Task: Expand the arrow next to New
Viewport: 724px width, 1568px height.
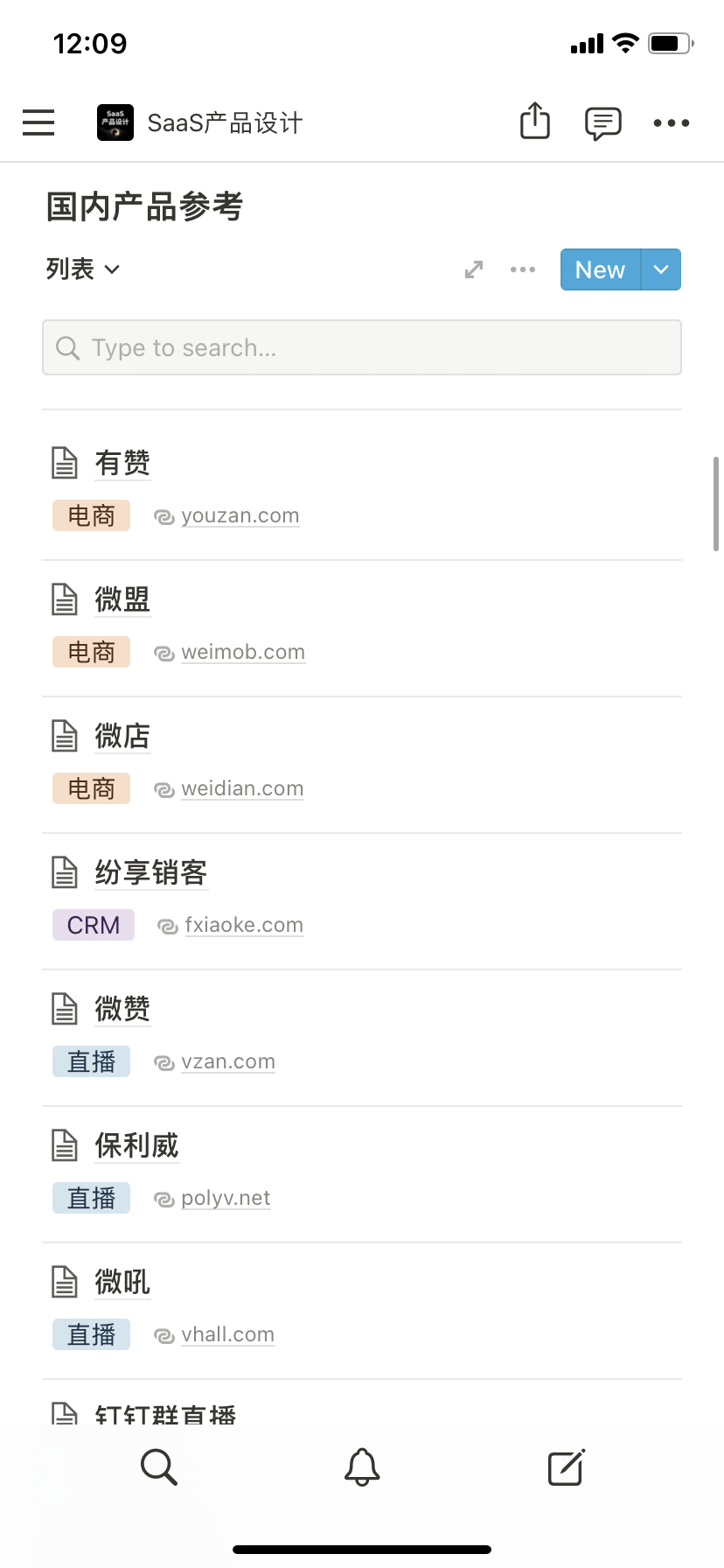Action: click(661, 269)
